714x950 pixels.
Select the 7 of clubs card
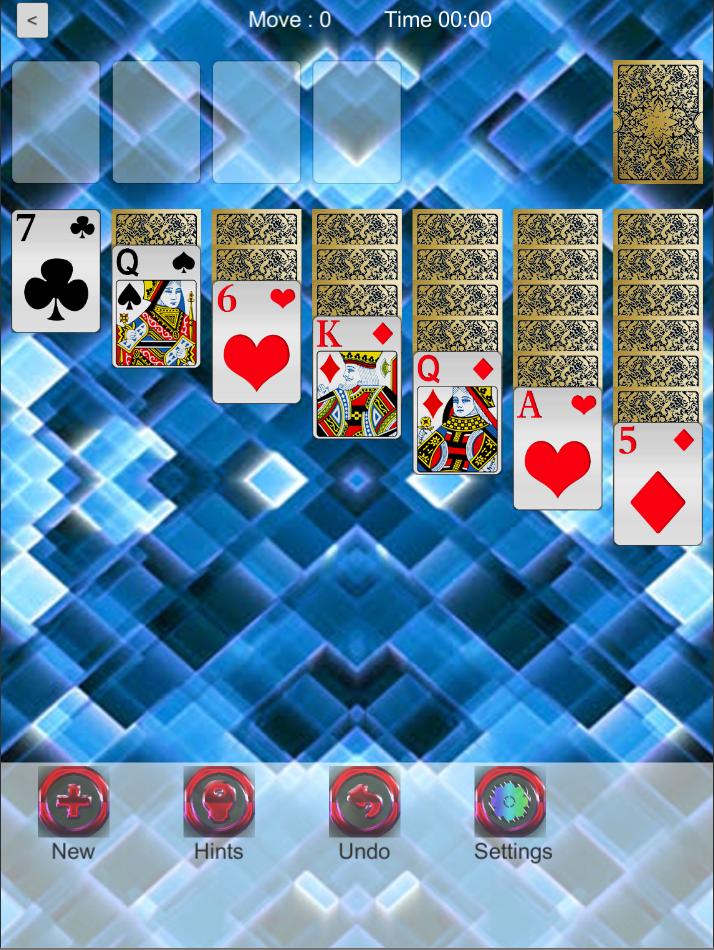pos(56,271)
